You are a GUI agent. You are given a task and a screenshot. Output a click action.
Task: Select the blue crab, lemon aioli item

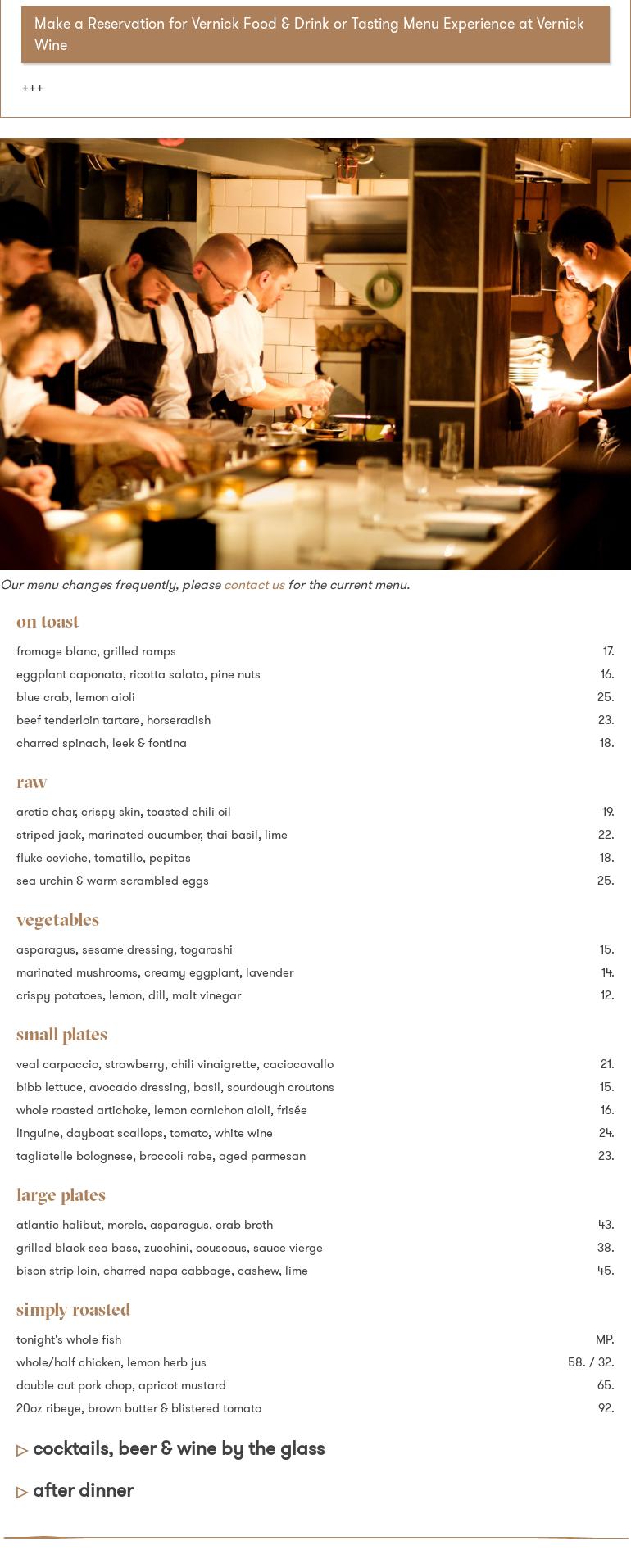click(75, 697)
